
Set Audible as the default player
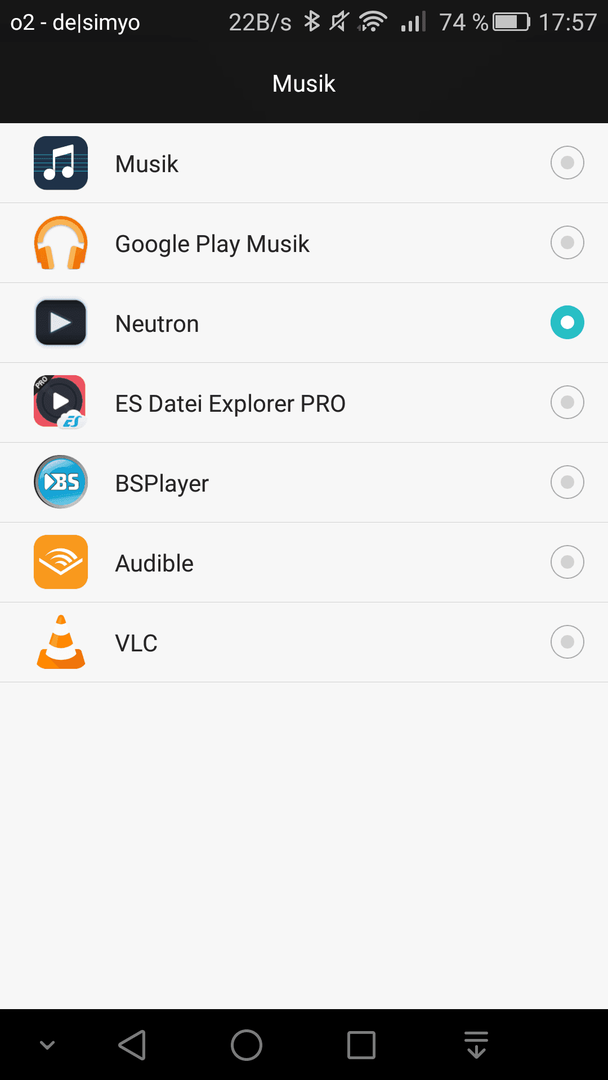[304, 563]
